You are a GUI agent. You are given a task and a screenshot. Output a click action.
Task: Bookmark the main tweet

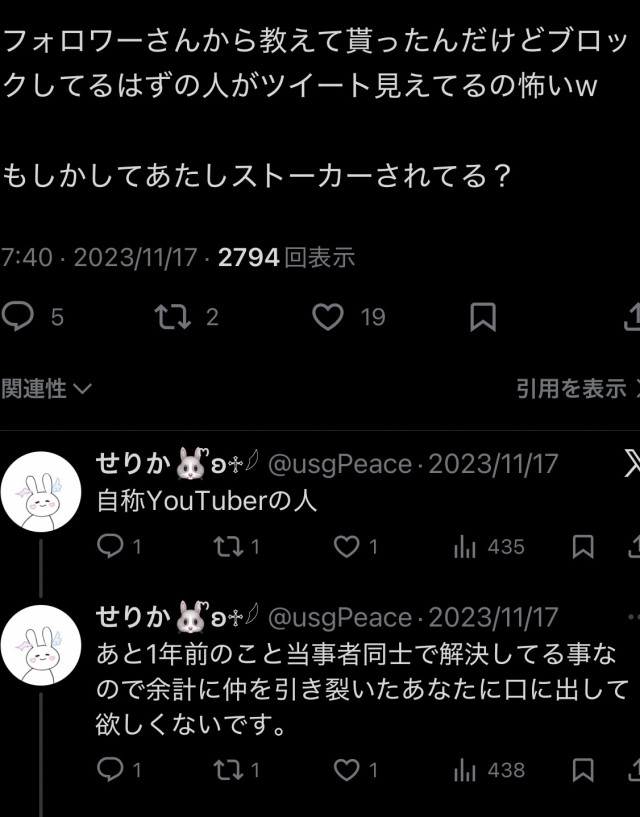click(x=482, y=317)
